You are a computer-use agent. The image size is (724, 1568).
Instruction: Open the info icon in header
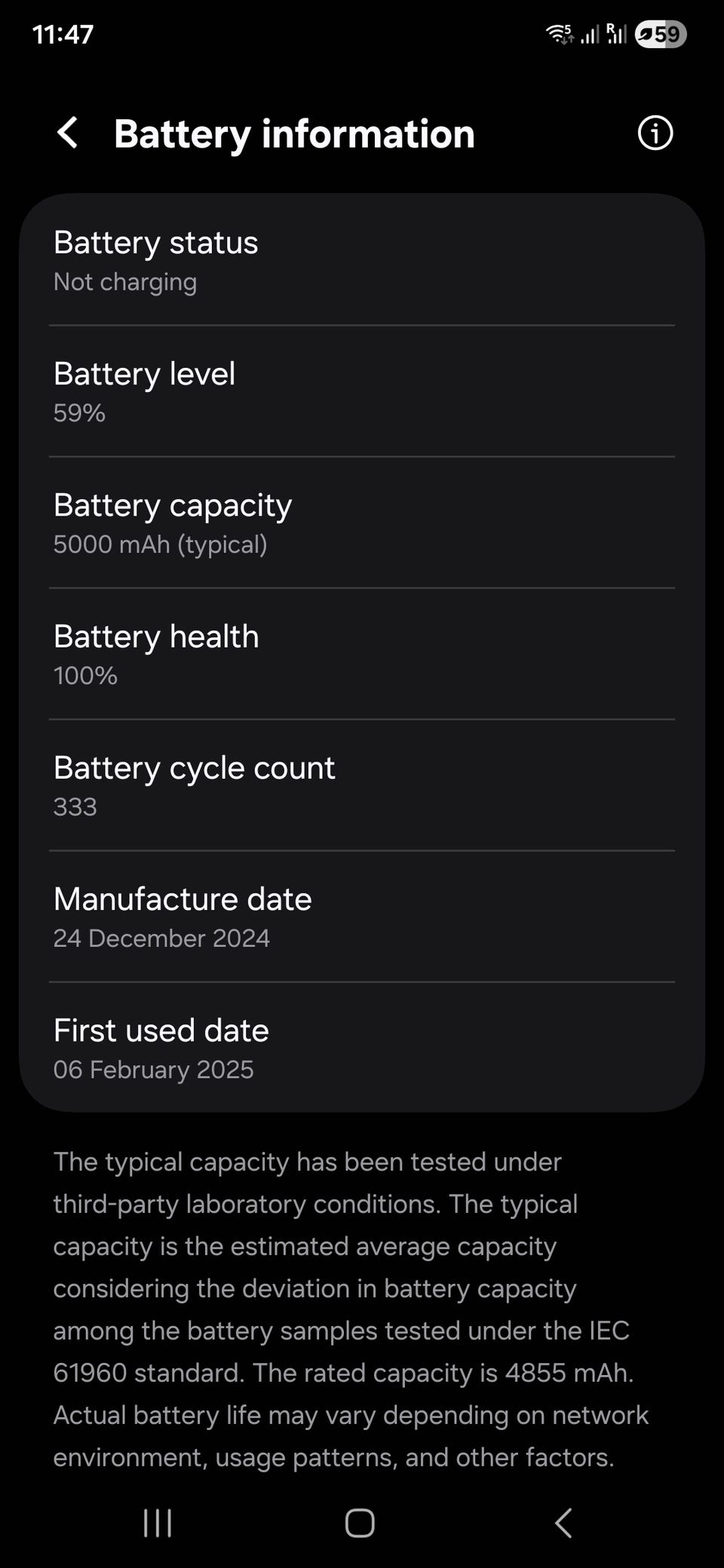(655, 133)
